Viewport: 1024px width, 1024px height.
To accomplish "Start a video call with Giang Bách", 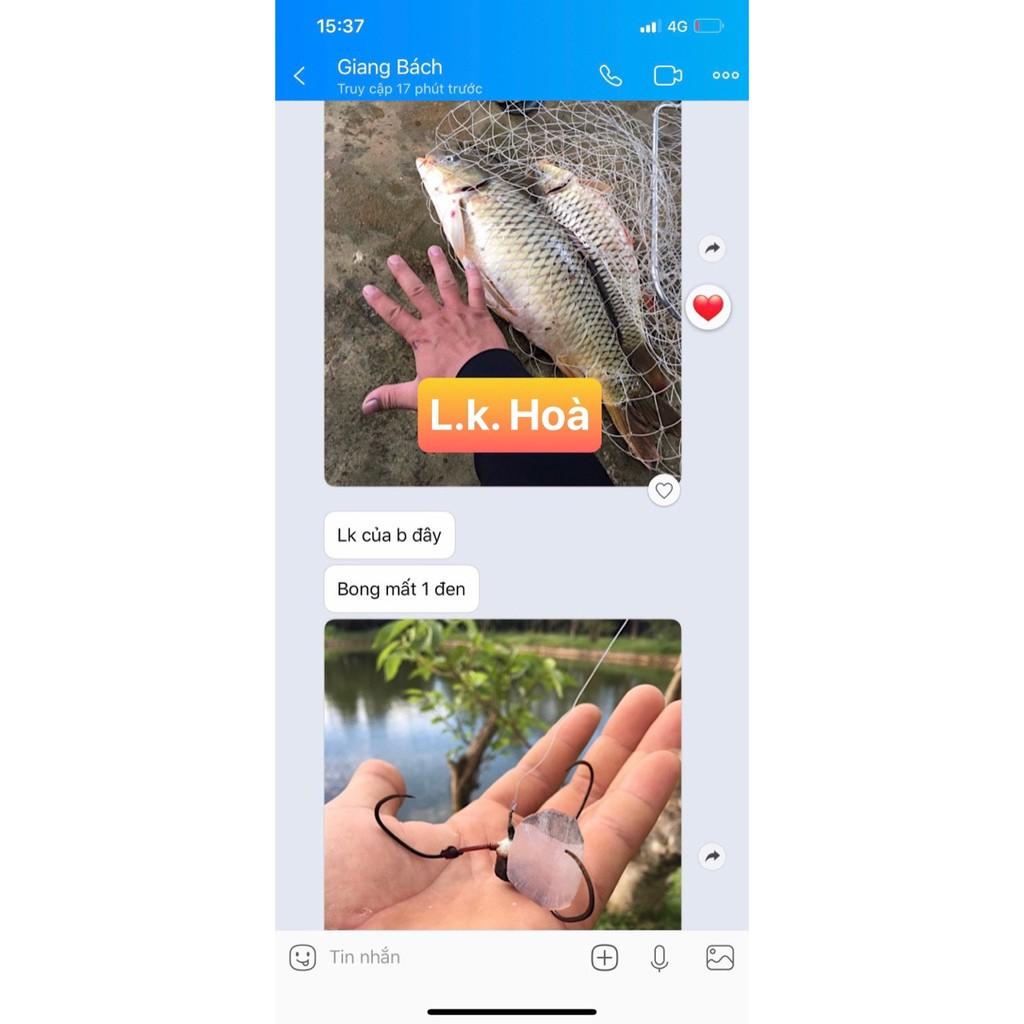I will [667, 76].
